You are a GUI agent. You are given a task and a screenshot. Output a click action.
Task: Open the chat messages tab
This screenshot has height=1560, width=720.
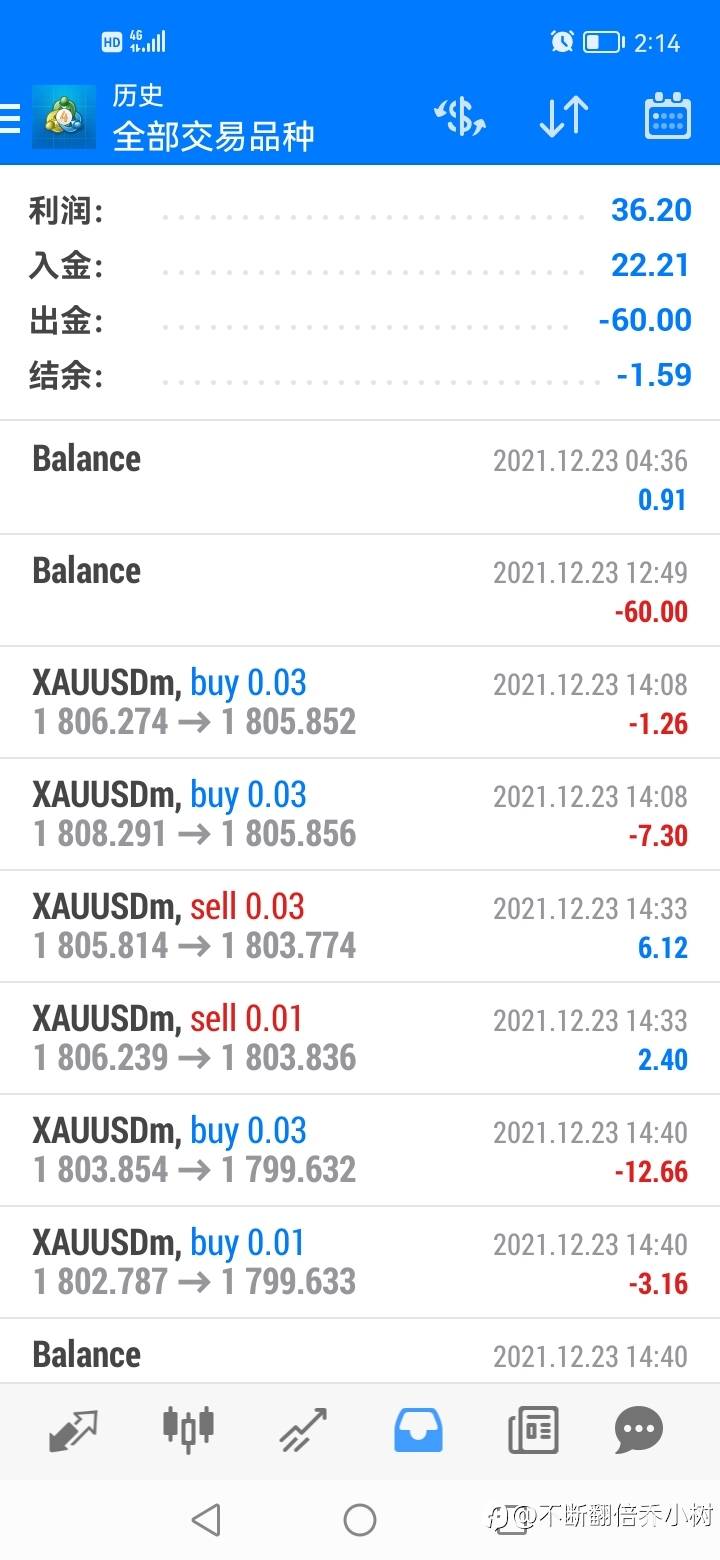(639, 1430)
